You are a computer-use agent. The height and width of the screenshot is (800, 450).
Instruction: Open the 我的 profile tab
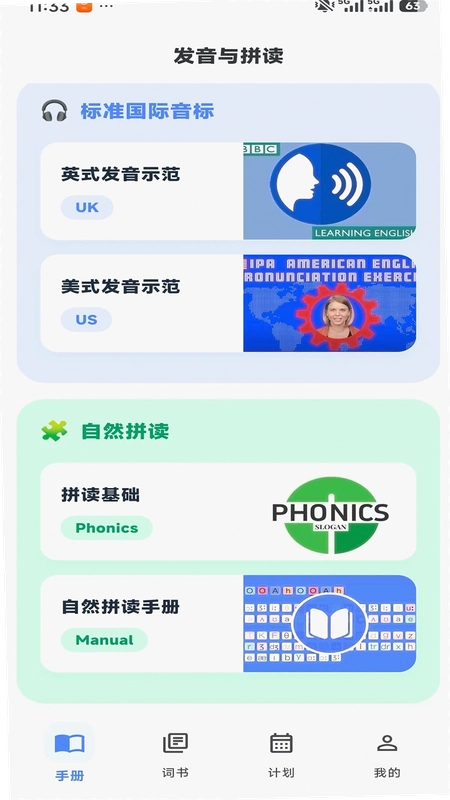coord(387,755)
